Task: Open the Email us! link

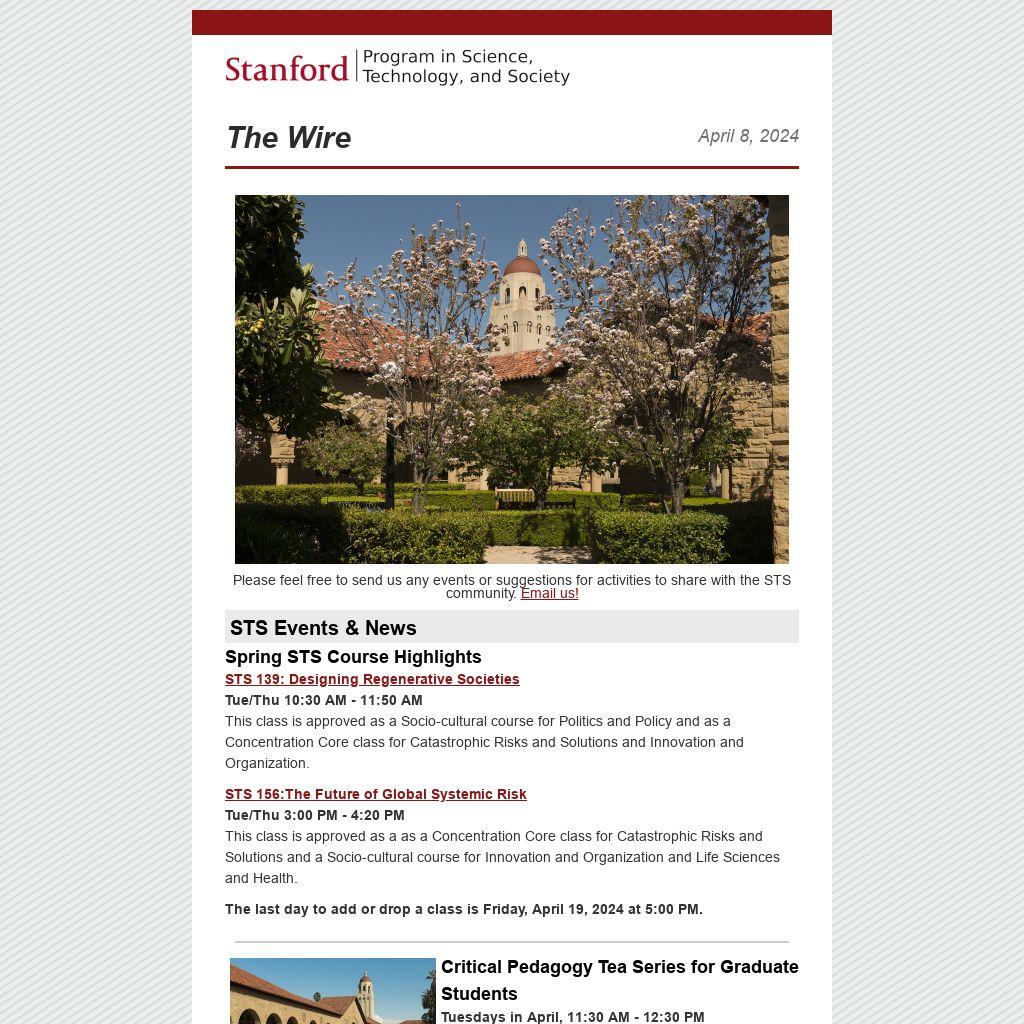Action: pyautogui.click(x=549, y=593)
